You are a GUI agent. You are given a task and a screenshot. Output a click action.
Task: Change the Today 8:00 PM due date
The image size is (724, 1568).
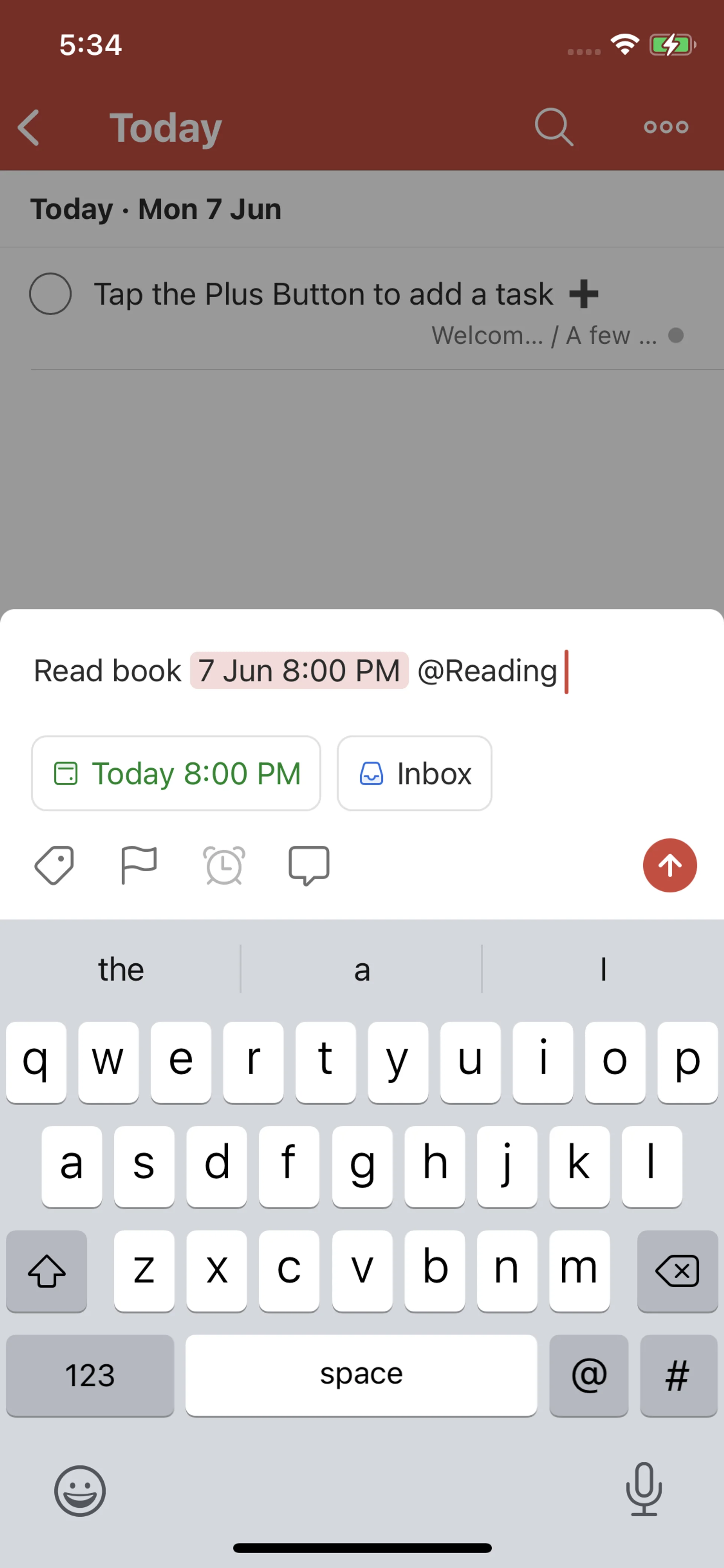[176, 774]
